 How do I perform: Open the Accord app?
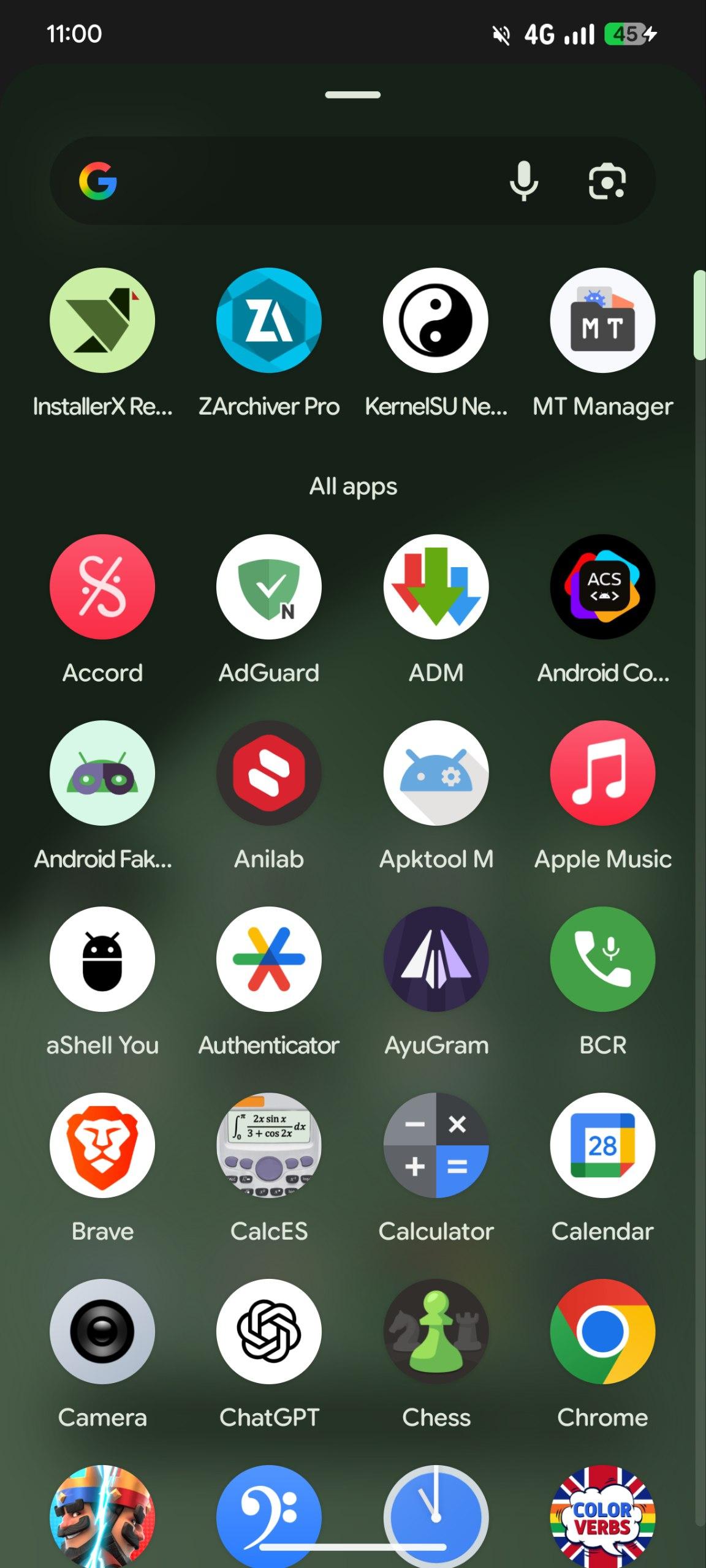coord(102,587)
